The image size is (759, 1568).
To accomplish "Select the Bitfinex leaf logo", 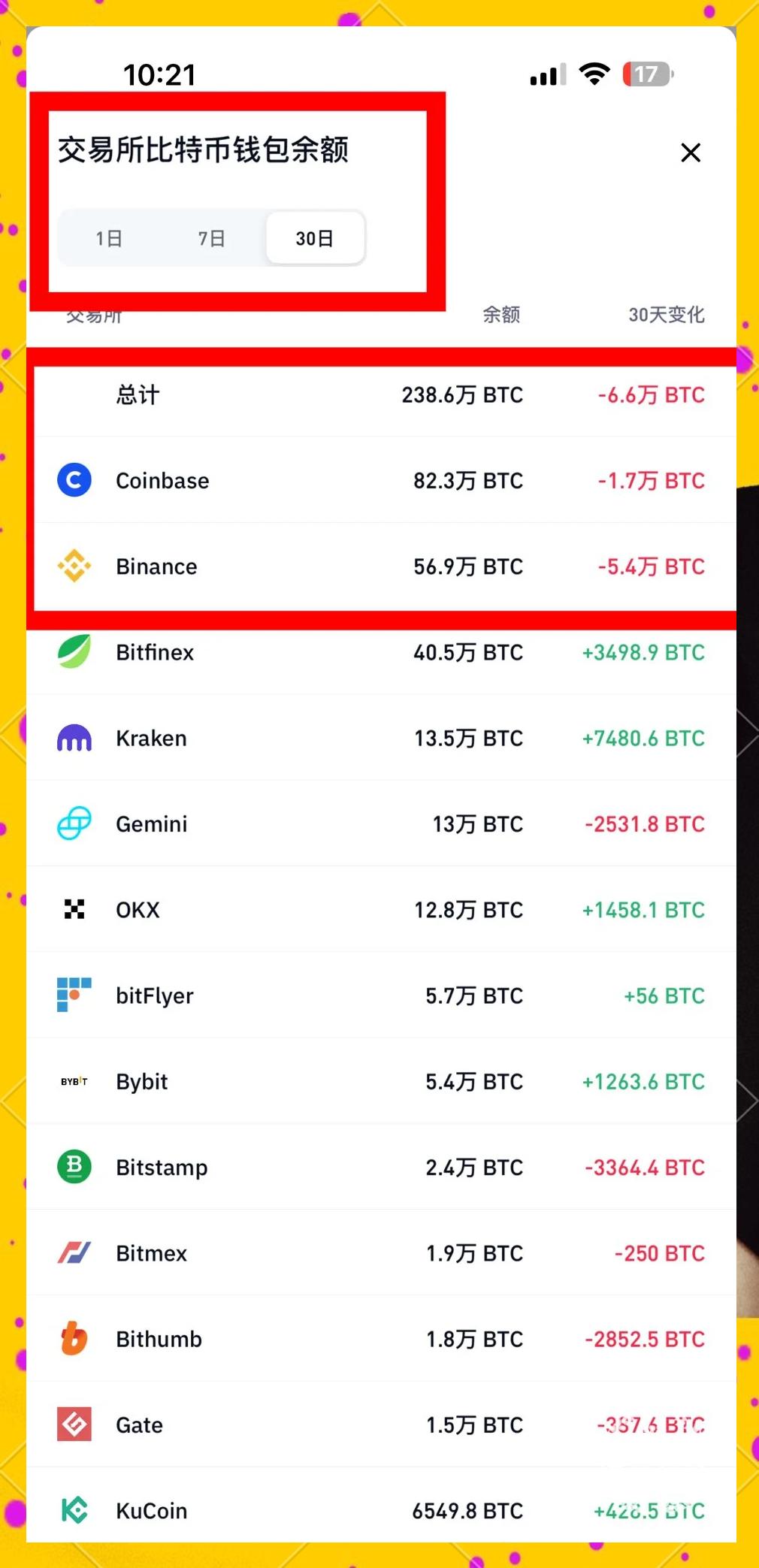I will pyautogui.click(x=73, y=651).
